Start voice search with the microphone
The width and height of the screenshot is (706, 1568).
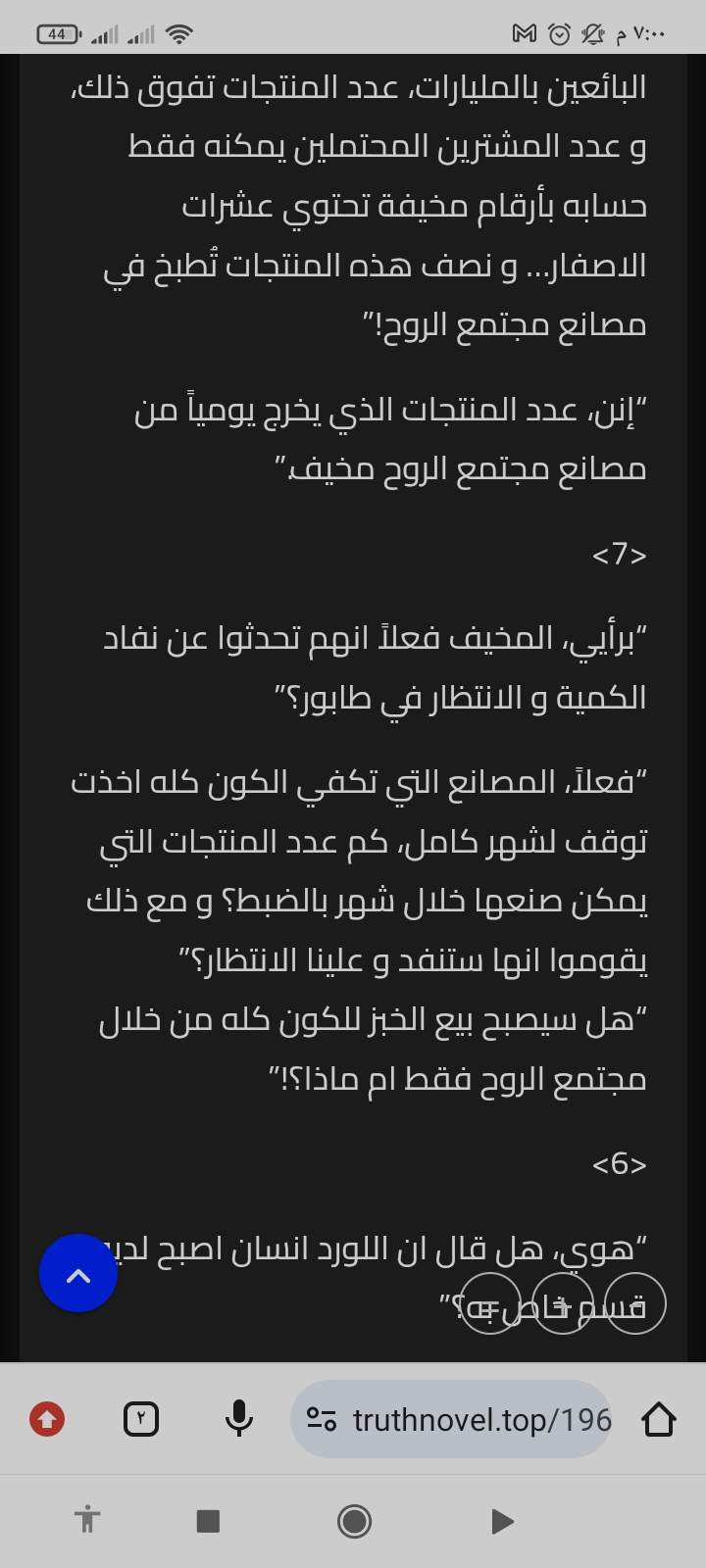(239, 1419)
